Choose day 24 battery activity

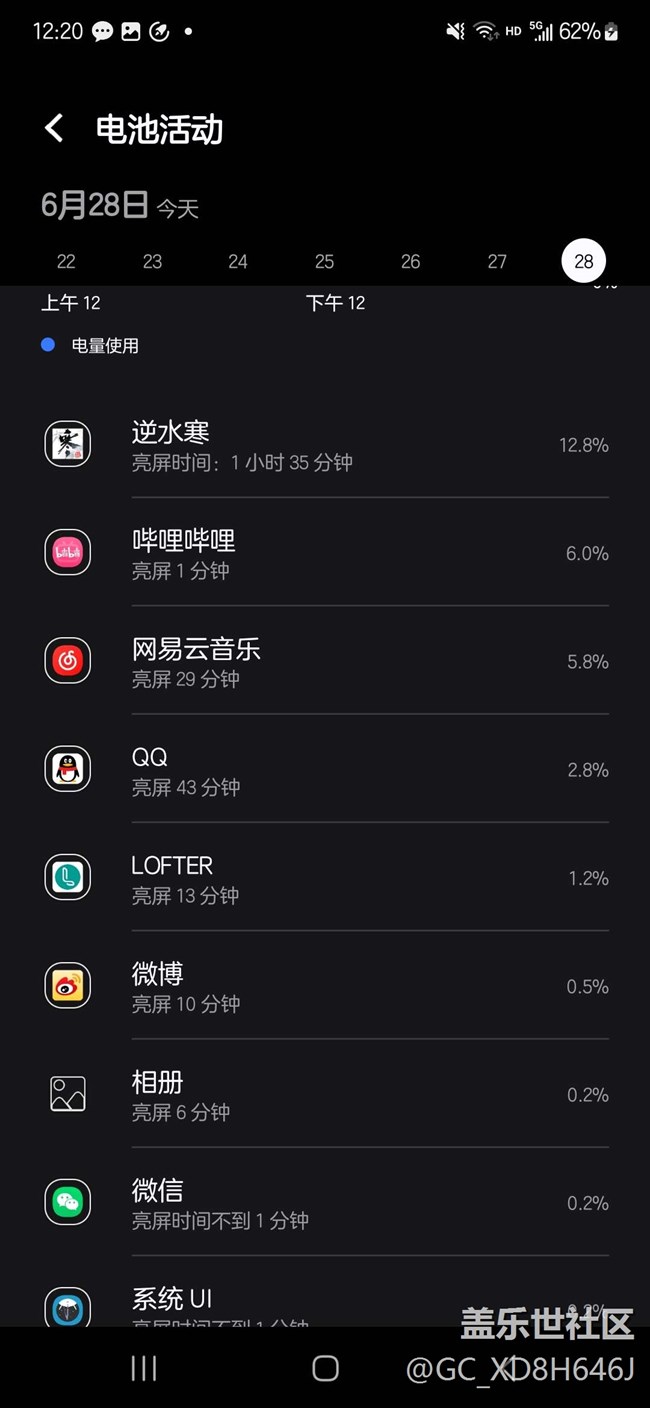pos(238,261)
